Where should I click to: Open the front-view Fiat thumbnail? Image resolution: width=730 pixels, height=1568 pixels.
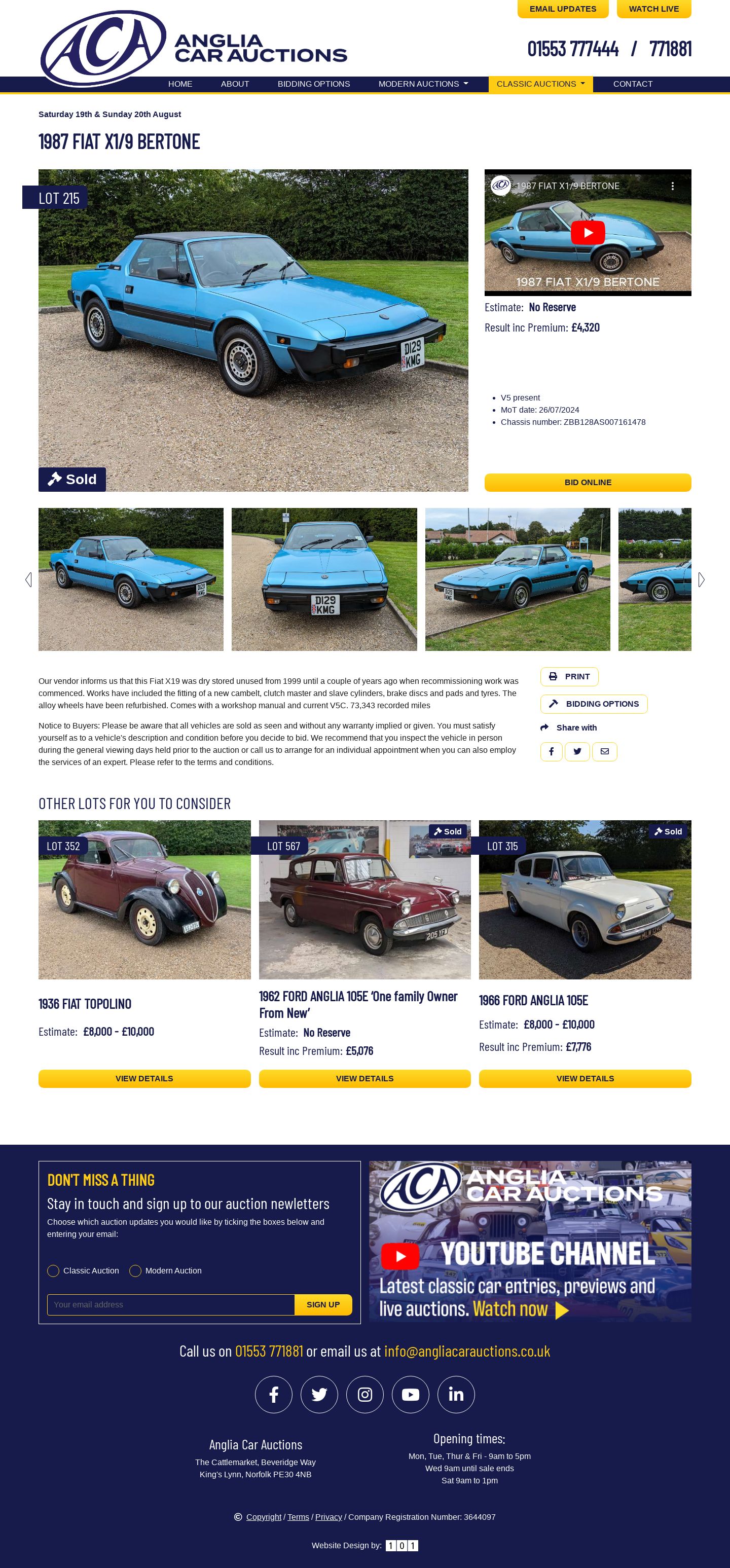pos(324,579)
